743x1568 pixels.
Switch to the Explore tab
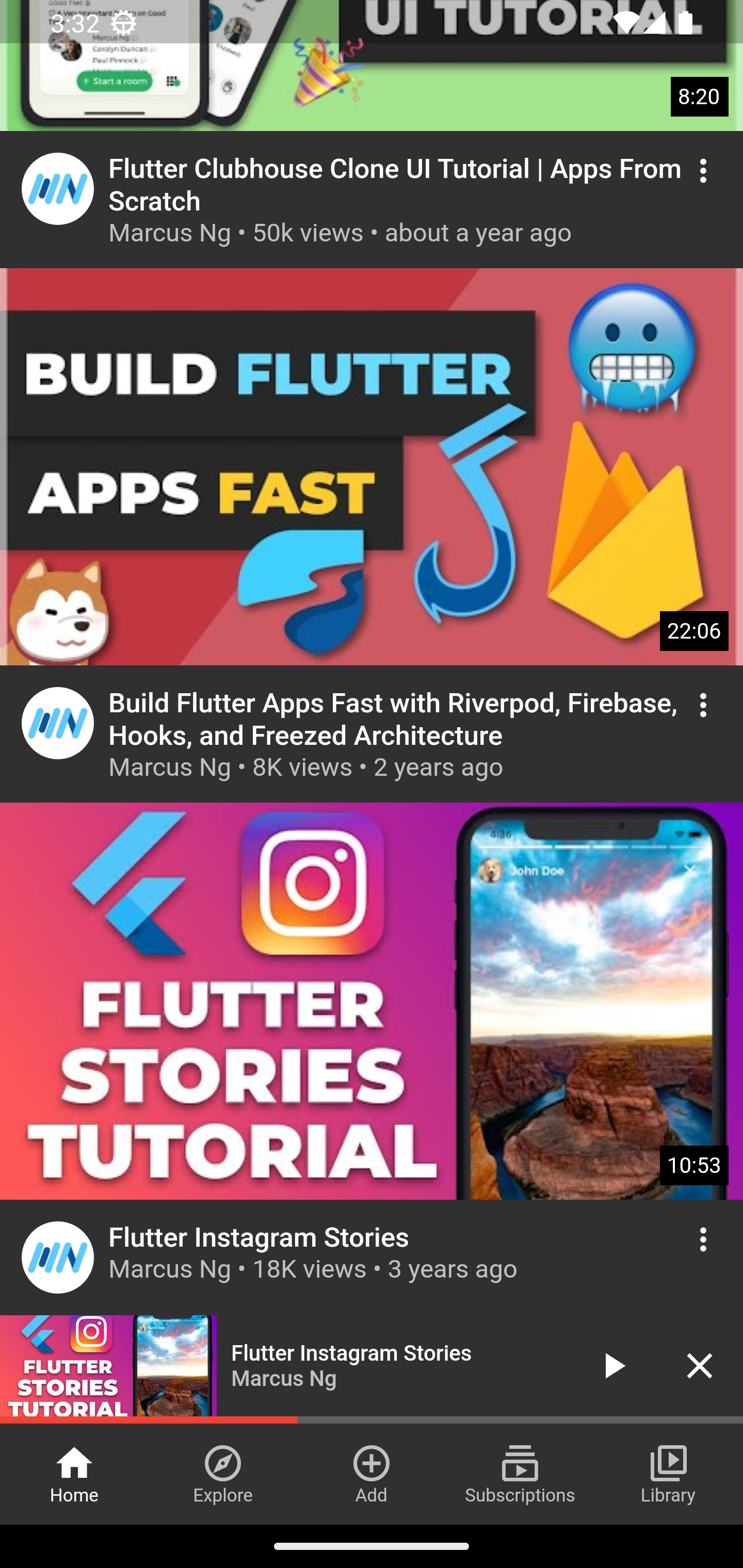[x=223, y=1474]
